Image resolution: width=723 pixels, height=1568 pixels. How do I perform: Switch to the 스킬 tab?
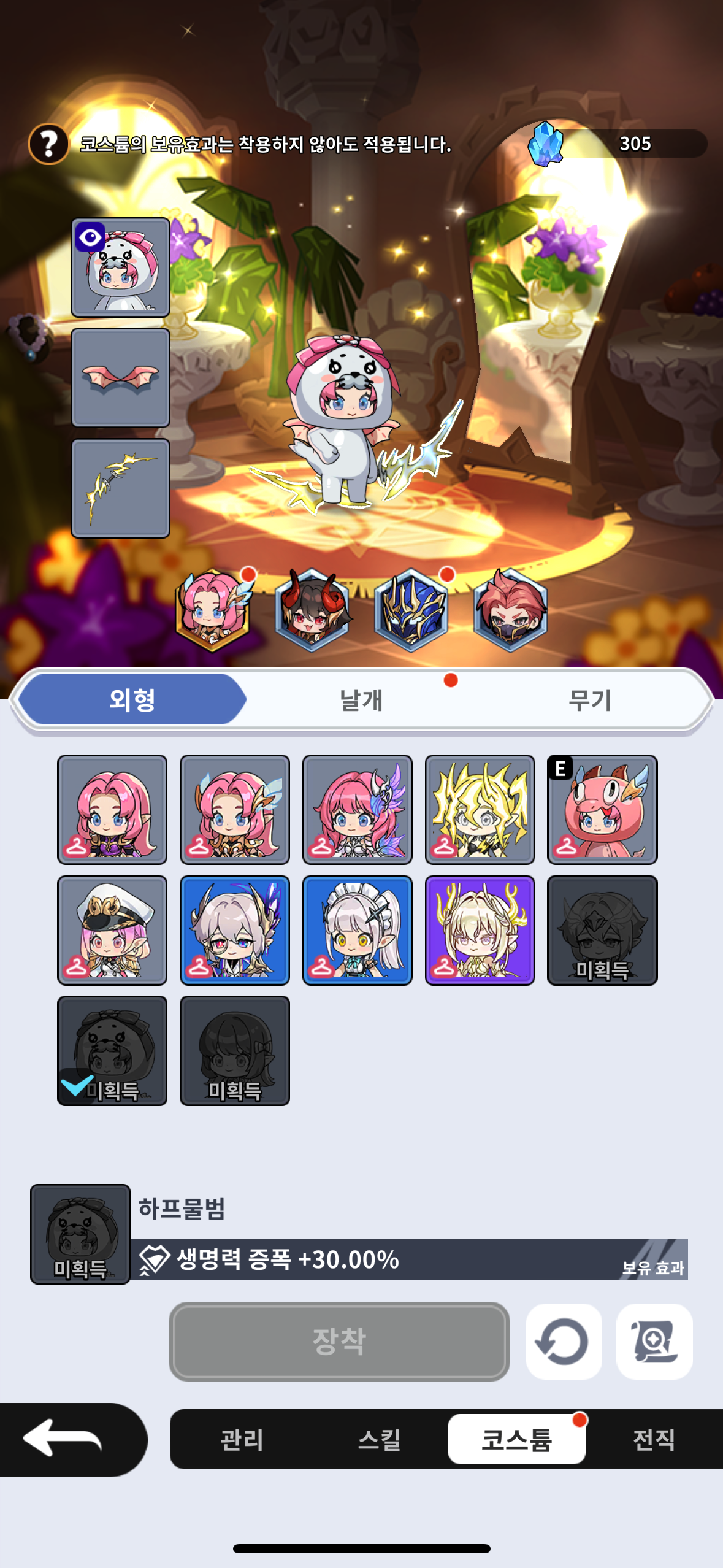click(x=379, y=1439)
